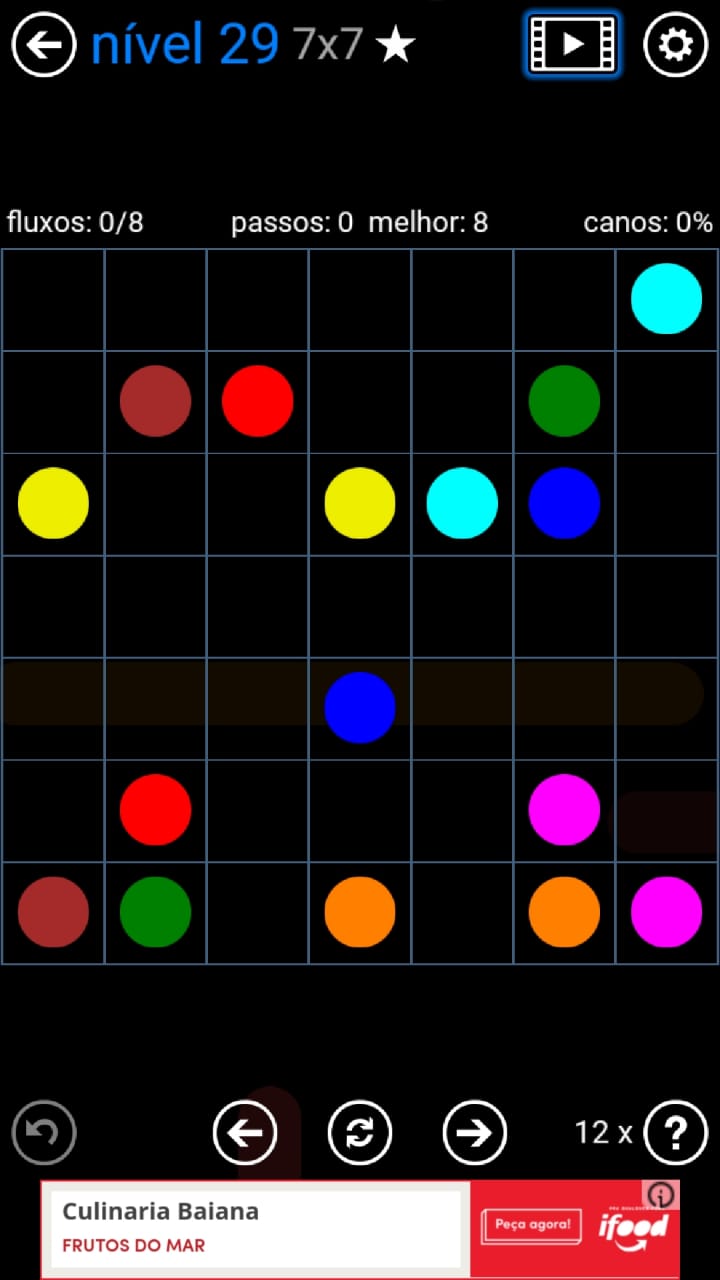Tap the Peça agora ad button
This screenshot has width=720, height=1280.
pos(532,1224)
